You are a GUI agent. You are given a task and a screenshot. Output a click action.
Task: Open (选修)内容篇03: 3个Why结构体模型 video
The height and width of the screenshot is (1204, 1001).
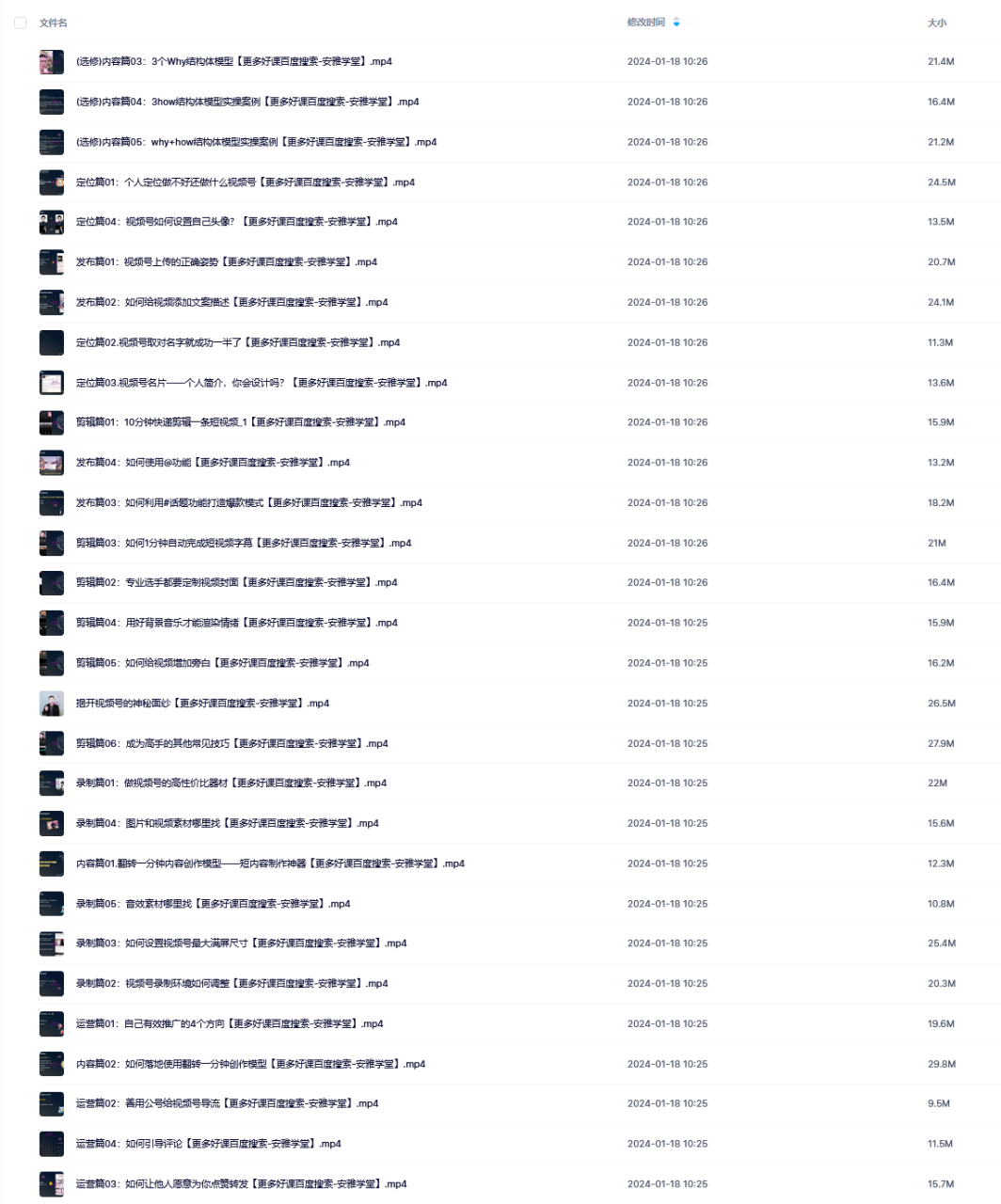233,62
